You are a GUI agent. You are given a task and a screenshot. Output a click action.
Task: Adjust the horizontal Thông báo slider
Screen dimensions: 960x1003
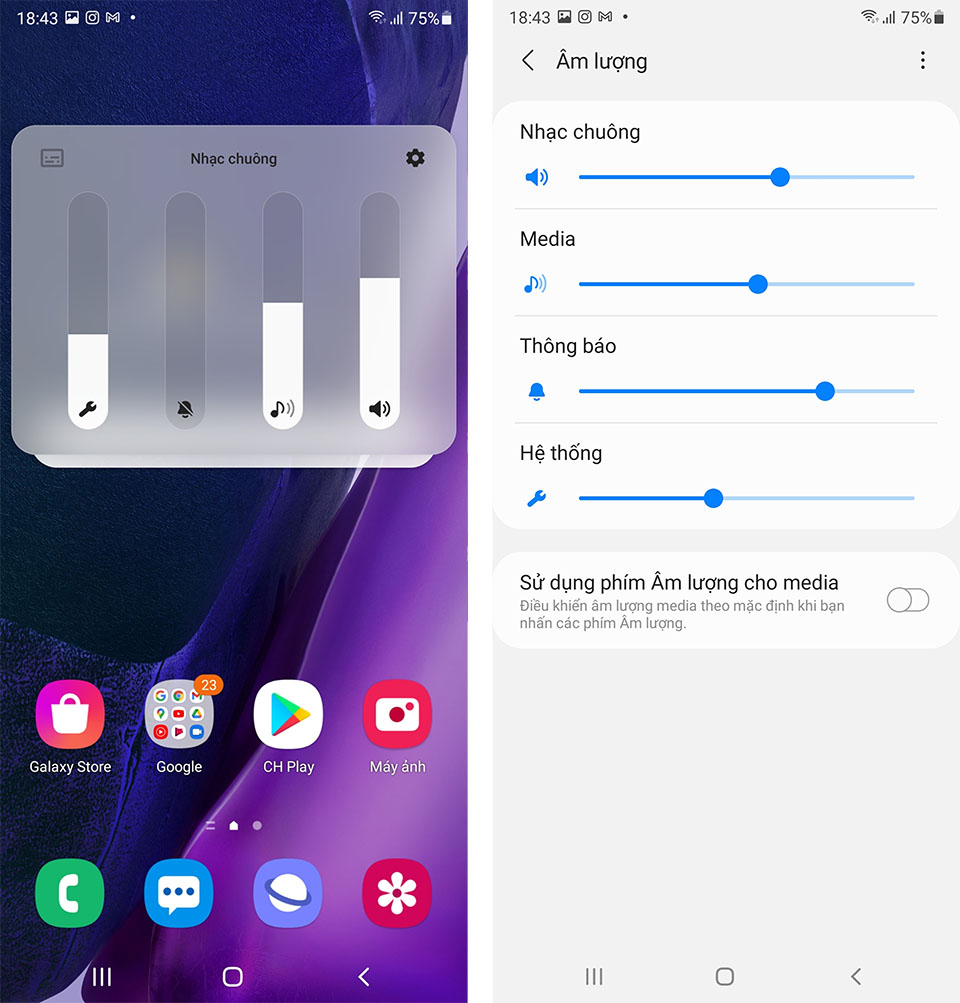[824, 391]
